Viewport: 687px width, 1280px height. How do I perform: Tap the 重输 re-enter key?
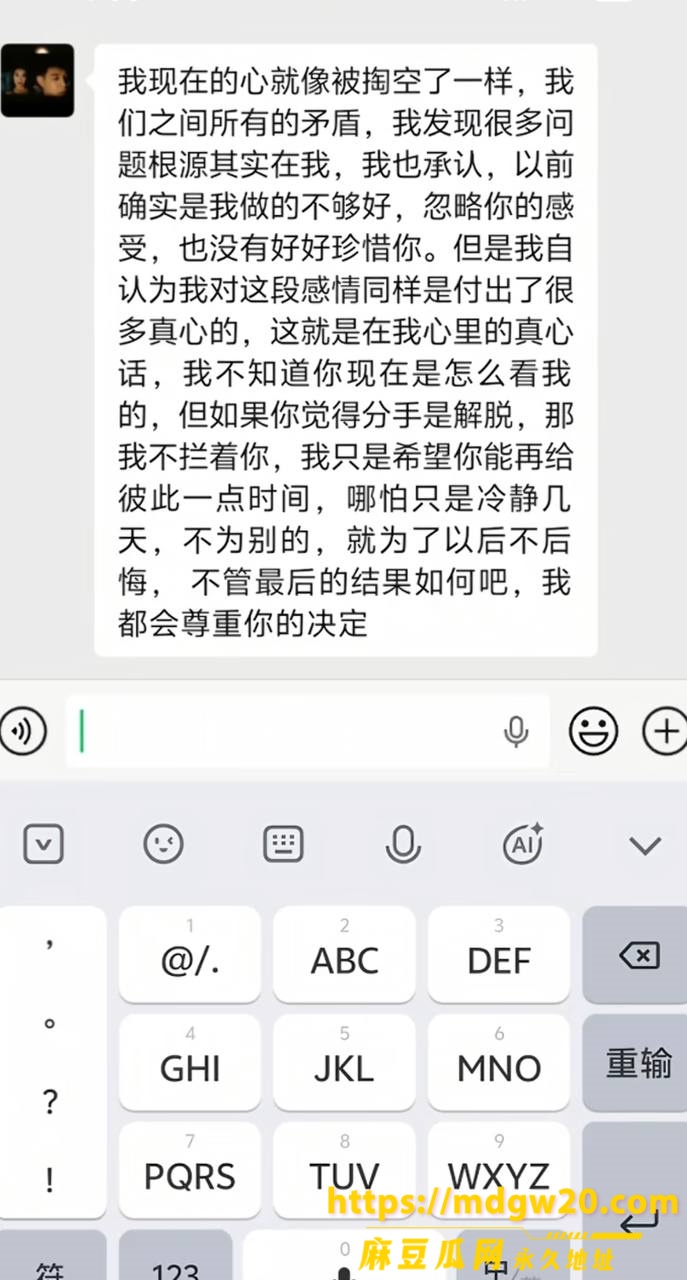[638, 1062]
